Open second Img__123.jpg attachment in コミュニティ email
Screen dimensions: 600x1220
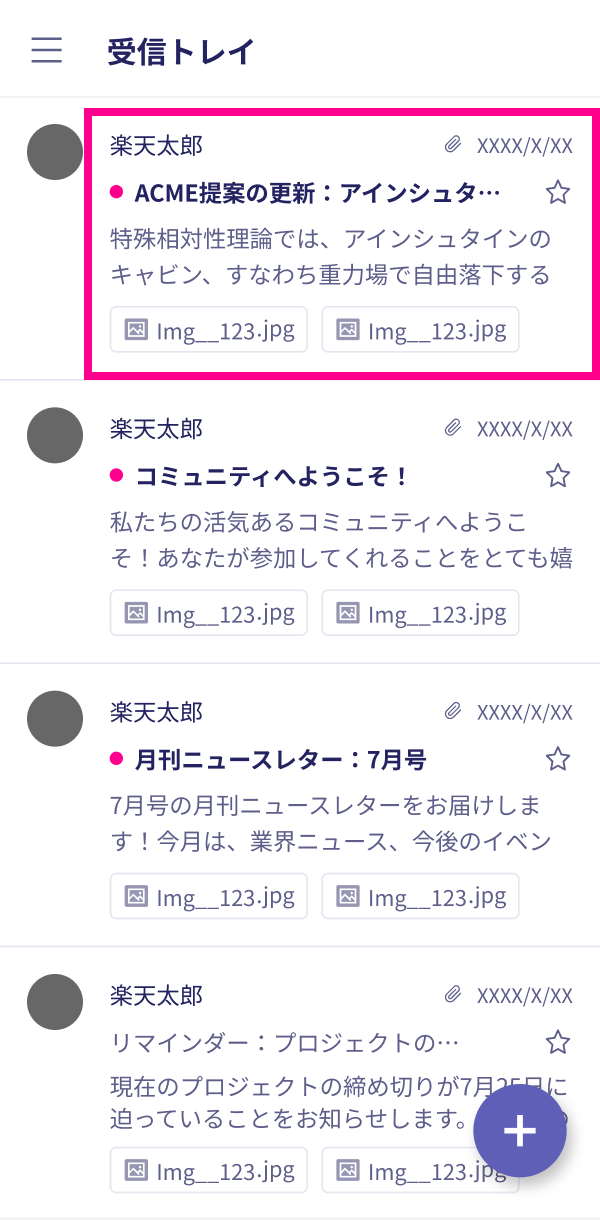(420, 613)
